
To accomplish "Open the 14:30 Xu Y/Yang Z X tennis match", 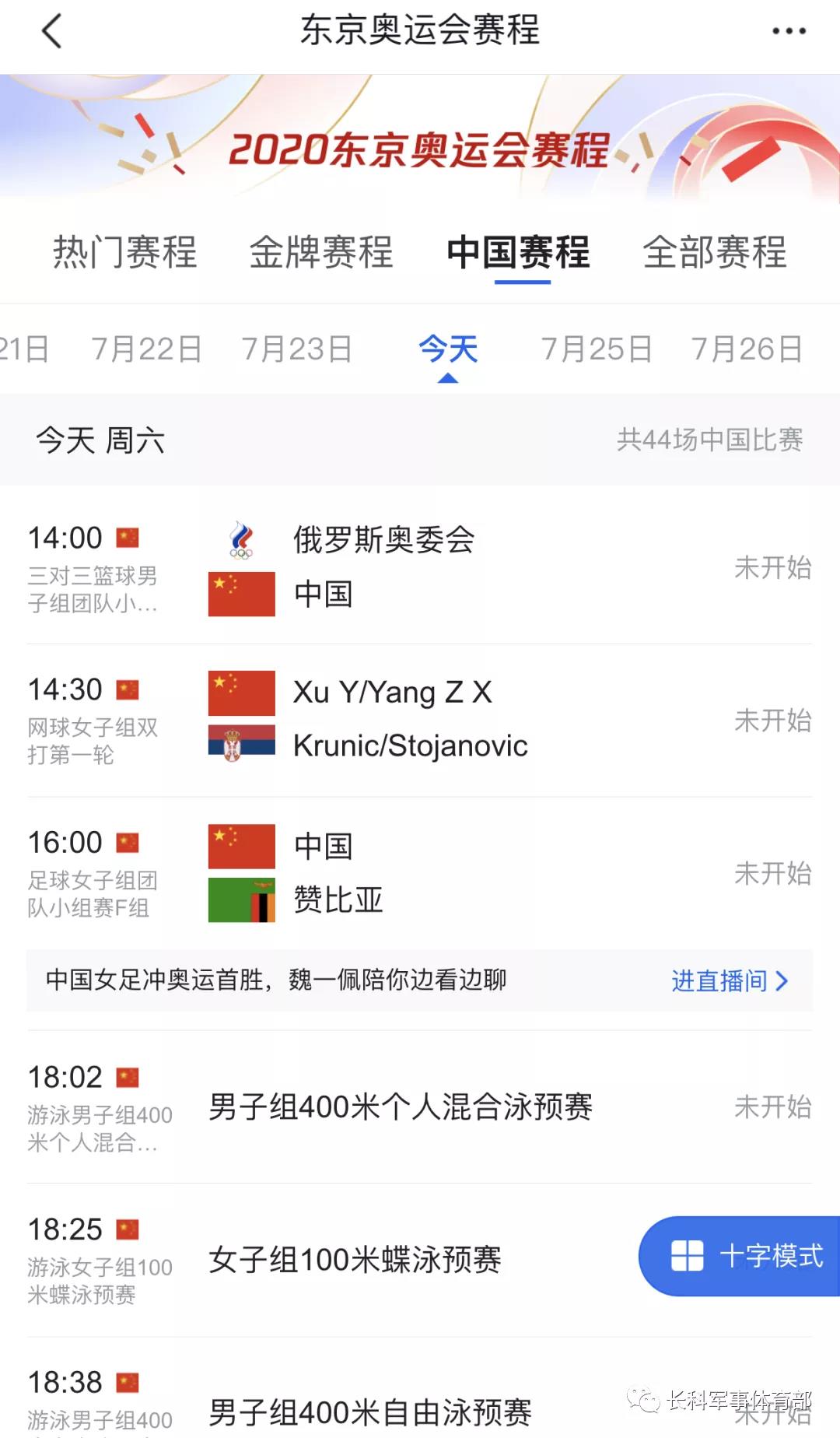I will click(420, 720).
